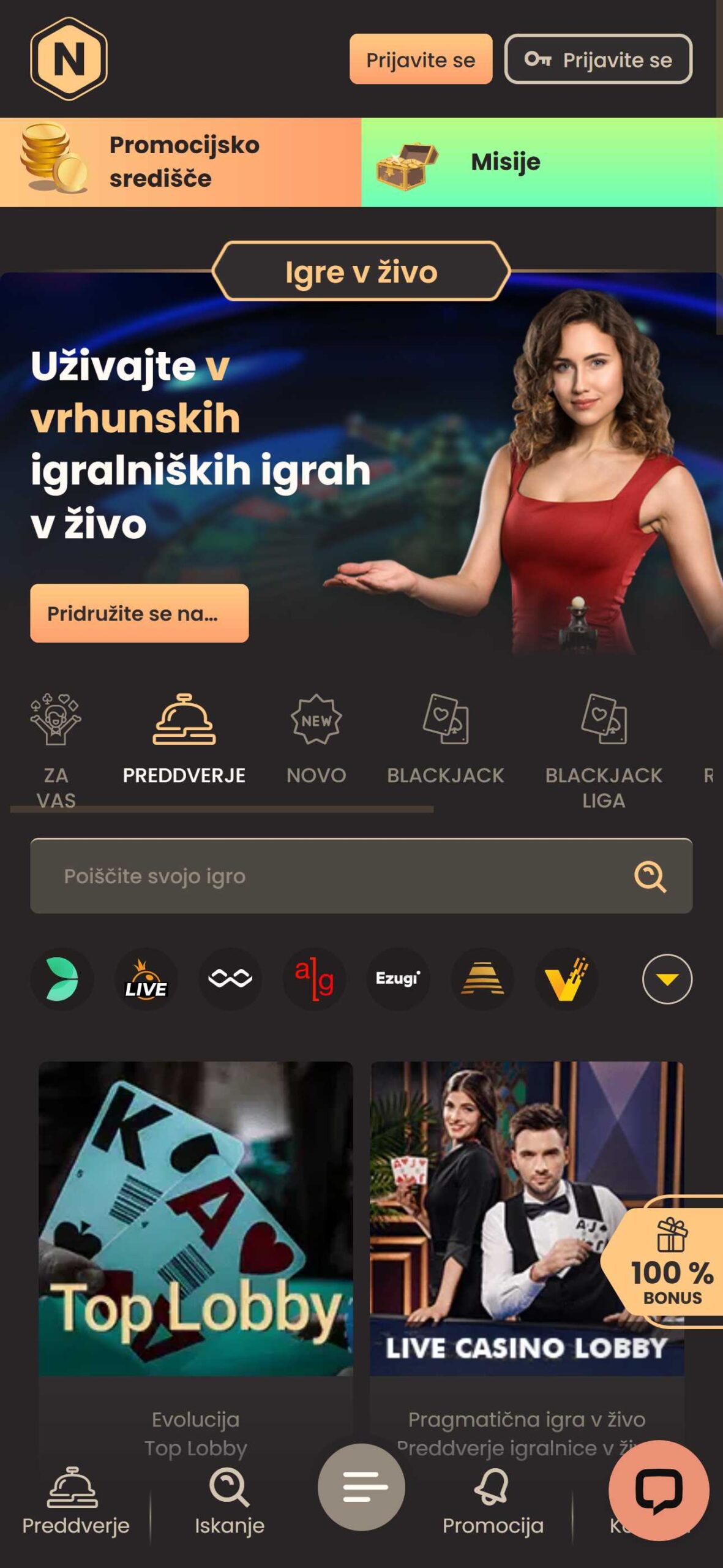Expand the provider list dropdown arrow
Viewport: 723px width, 1568px height.
click(667, 979)
